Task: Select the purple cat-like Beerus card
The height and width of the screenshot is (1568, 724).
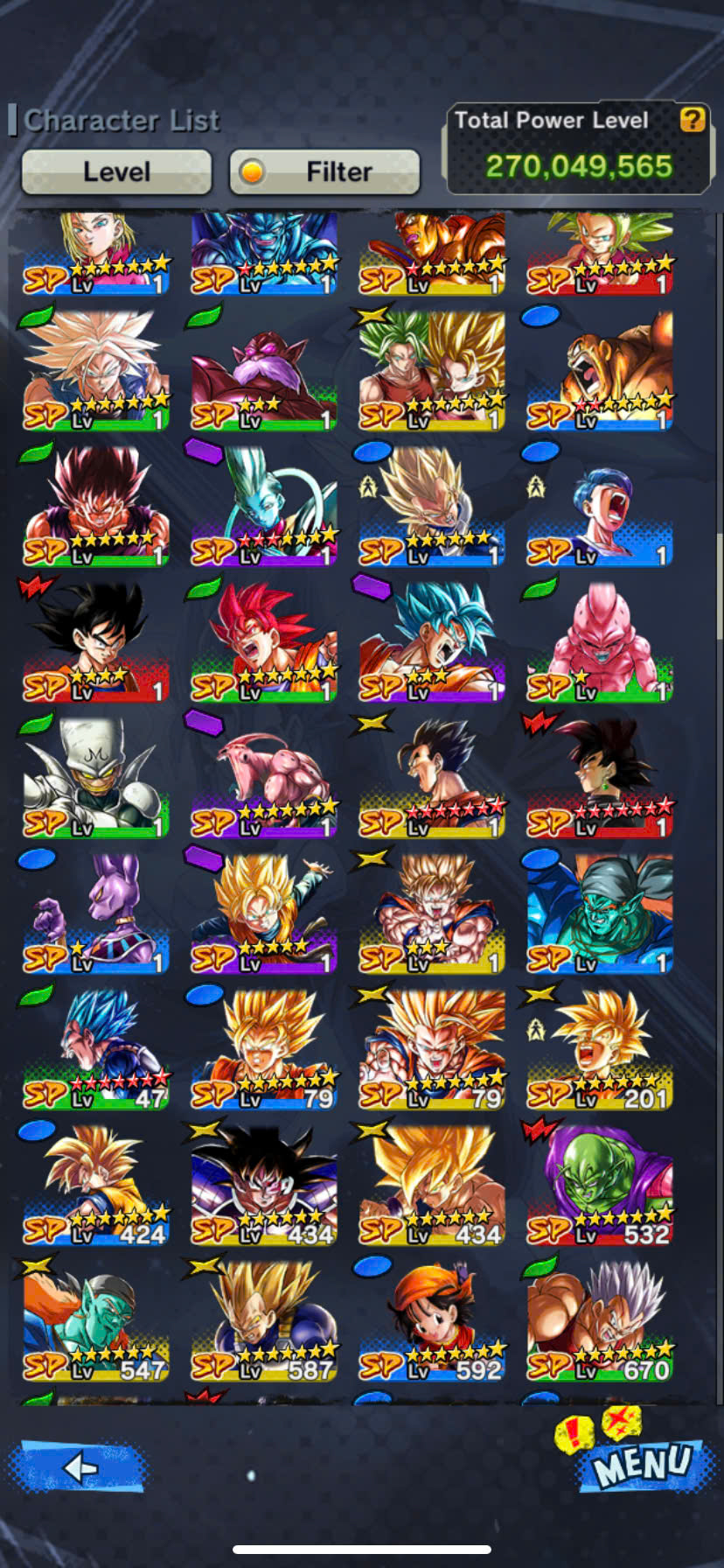Action: point(96,915)
